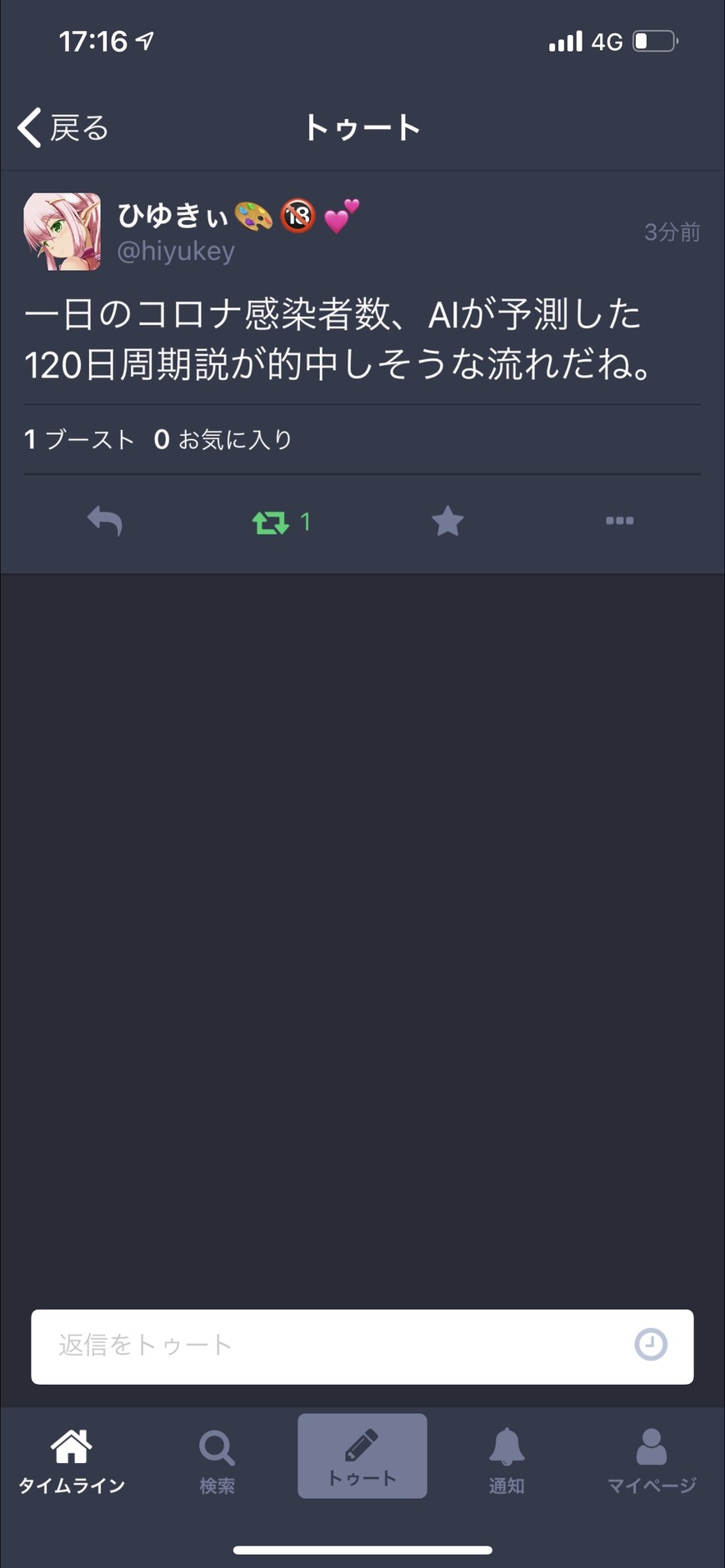Compose a new toot via トゥート tab

click(362, 1456)
